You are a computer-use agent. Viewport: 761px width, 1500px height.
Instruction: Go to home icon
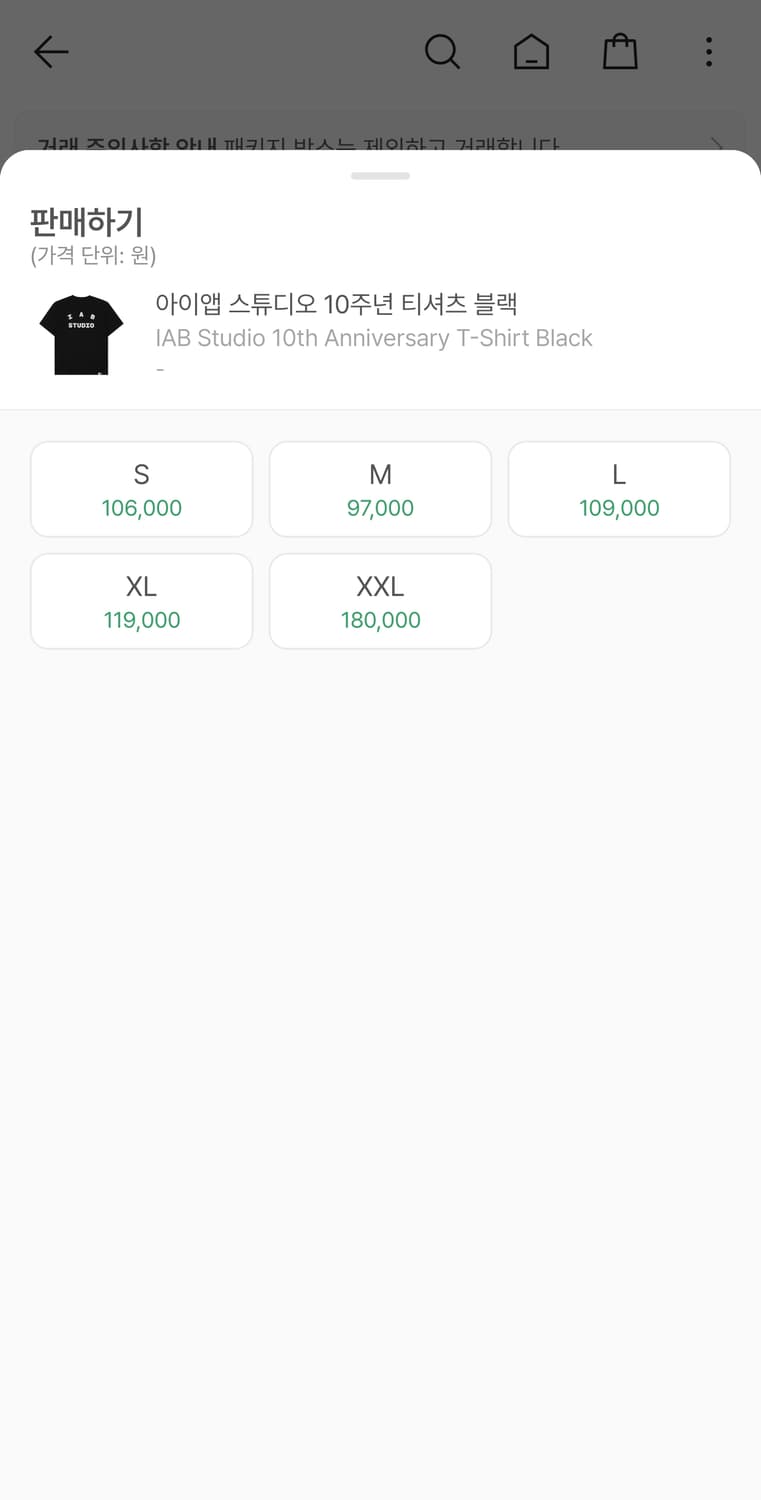(531, 52)
